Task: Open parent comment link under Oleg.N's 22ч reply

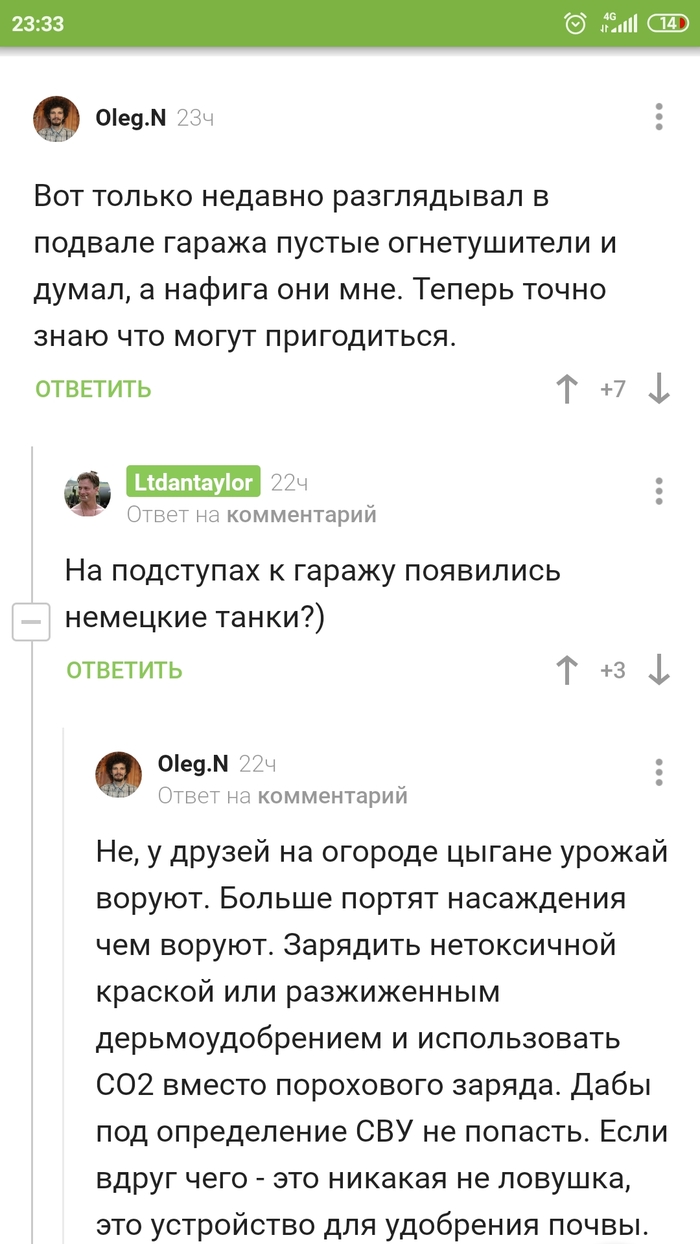Action: click(332, 796)
